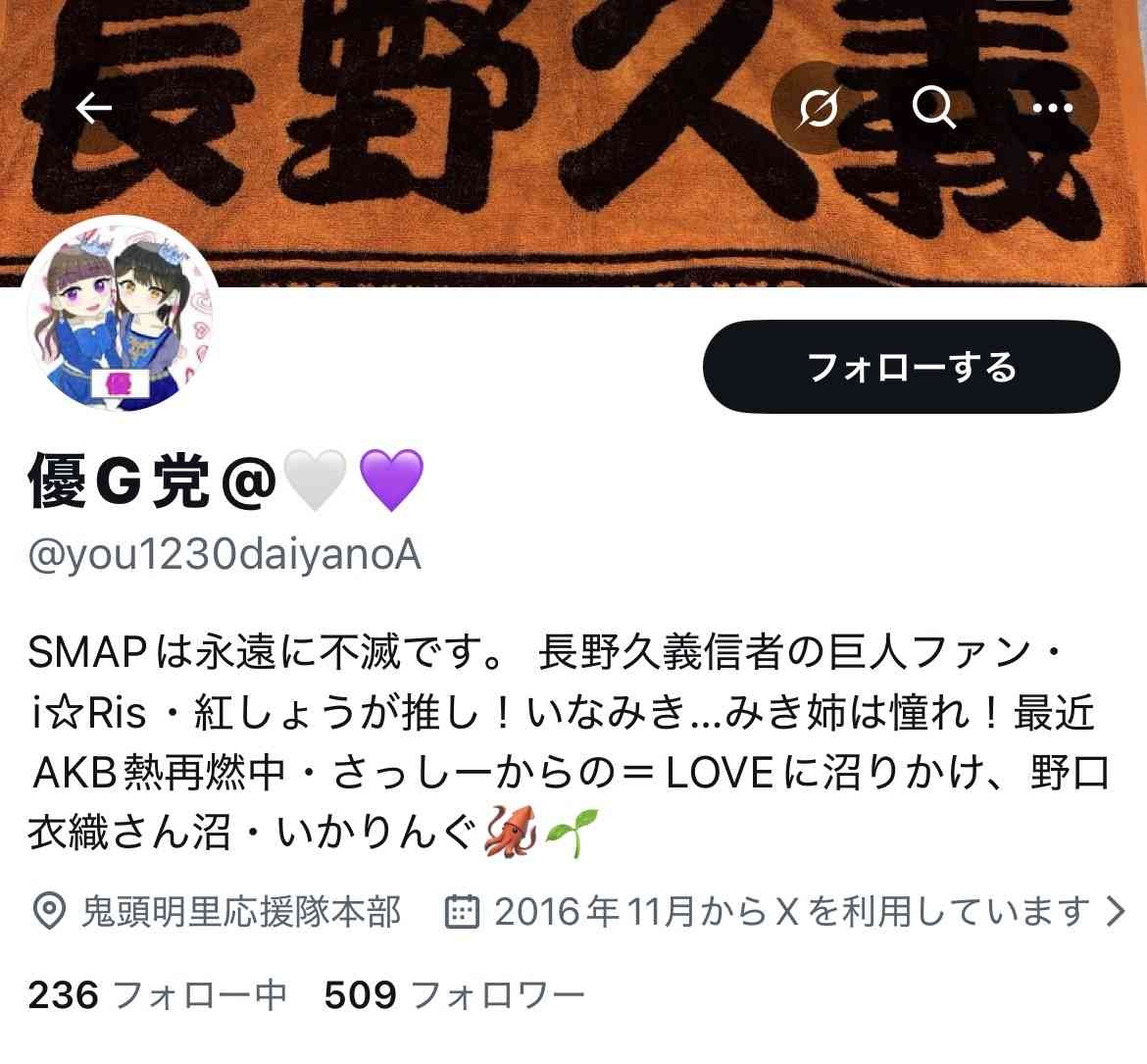View the 509 フォロワー list
Viewport: 1147px width, 1064px height.
click(454, 995)
